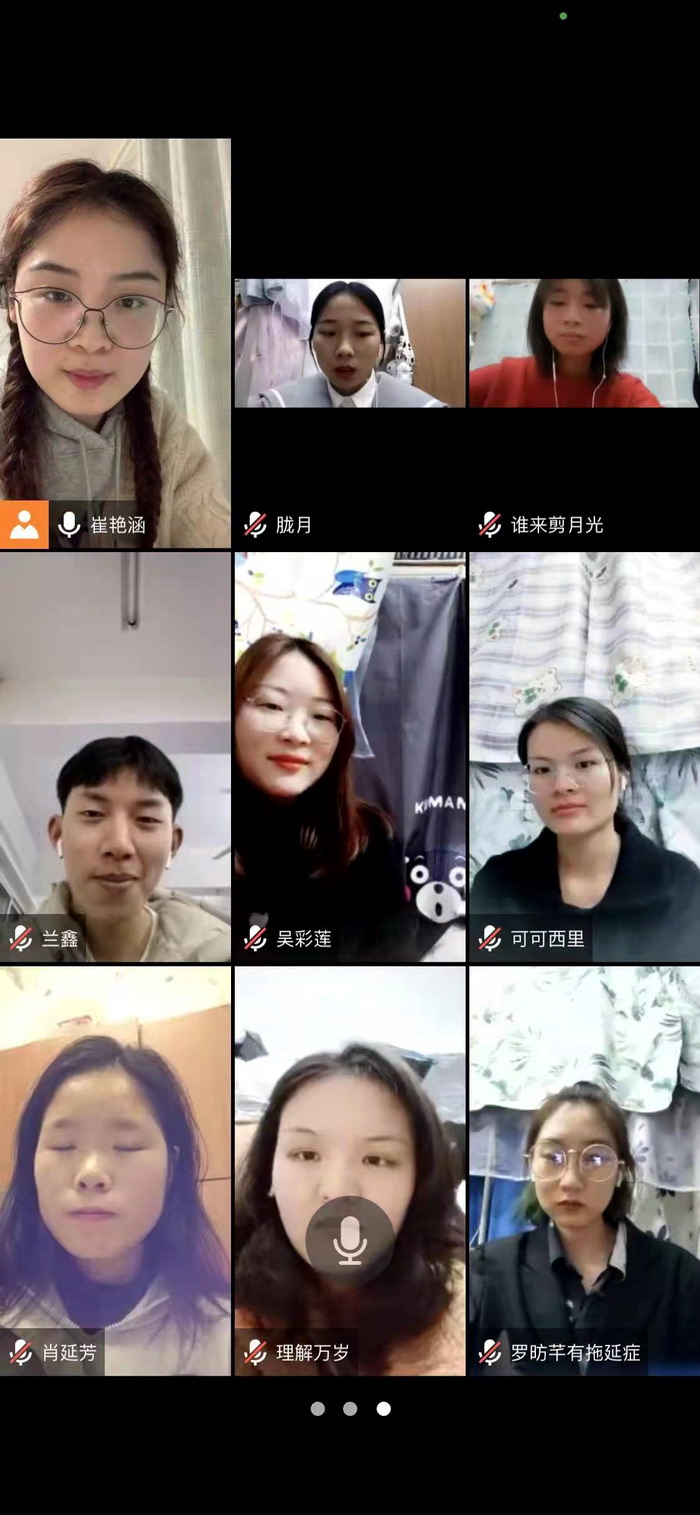This screenshot has height=1515, width=700.
Task: Tap 兰鑫's video tile
Action: tap(115, 757)
